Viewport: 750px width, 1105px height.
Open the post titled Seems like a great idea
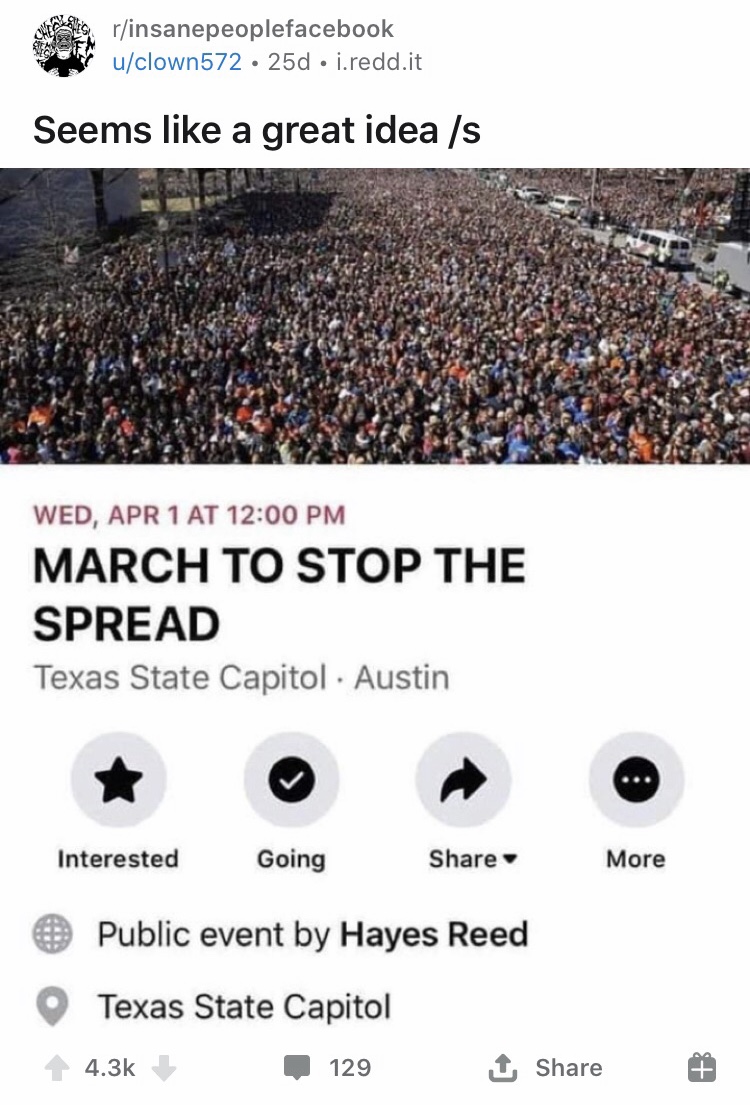[257, 131]
